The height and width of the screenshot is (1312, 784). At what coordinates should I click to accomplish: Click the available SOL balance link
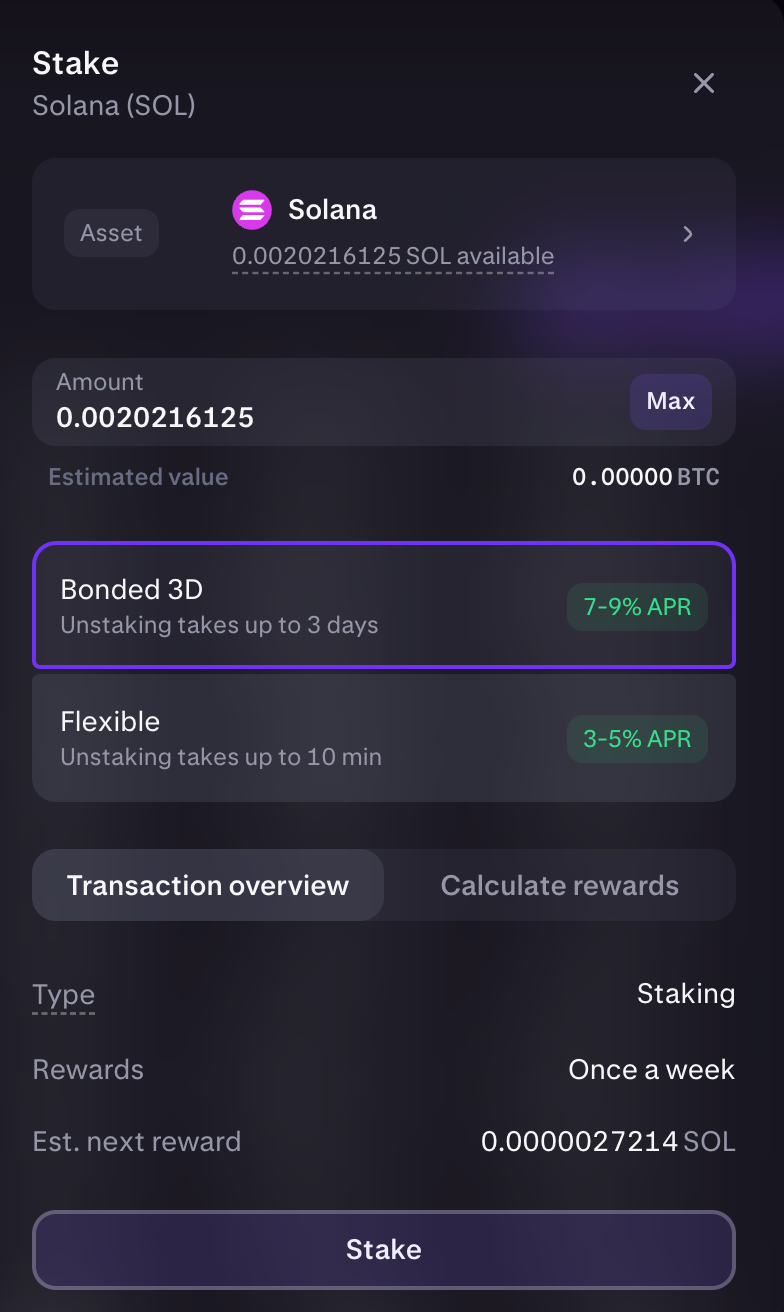[x=392, y=256]
